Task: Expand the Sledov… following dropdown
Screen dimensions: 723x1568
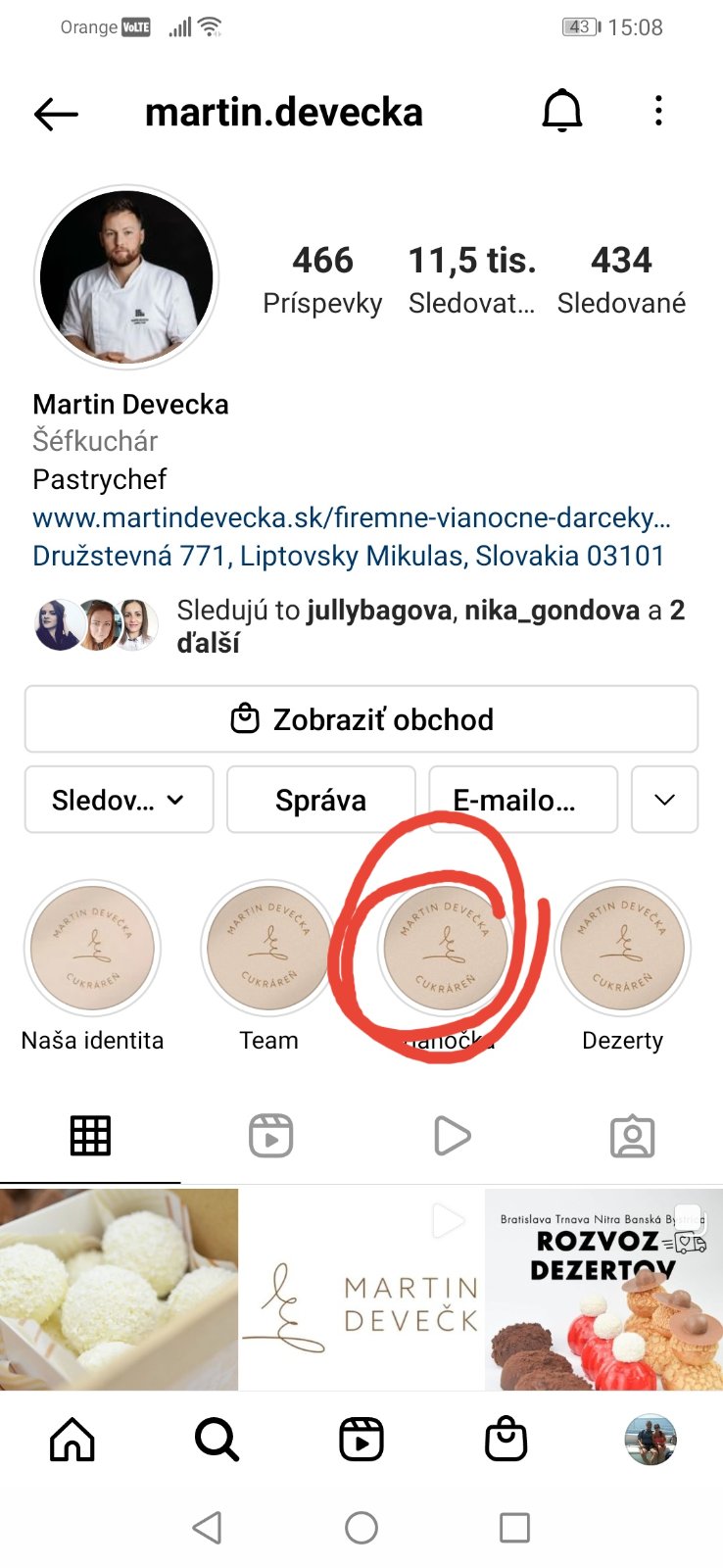Action: (x=119, y=800)
